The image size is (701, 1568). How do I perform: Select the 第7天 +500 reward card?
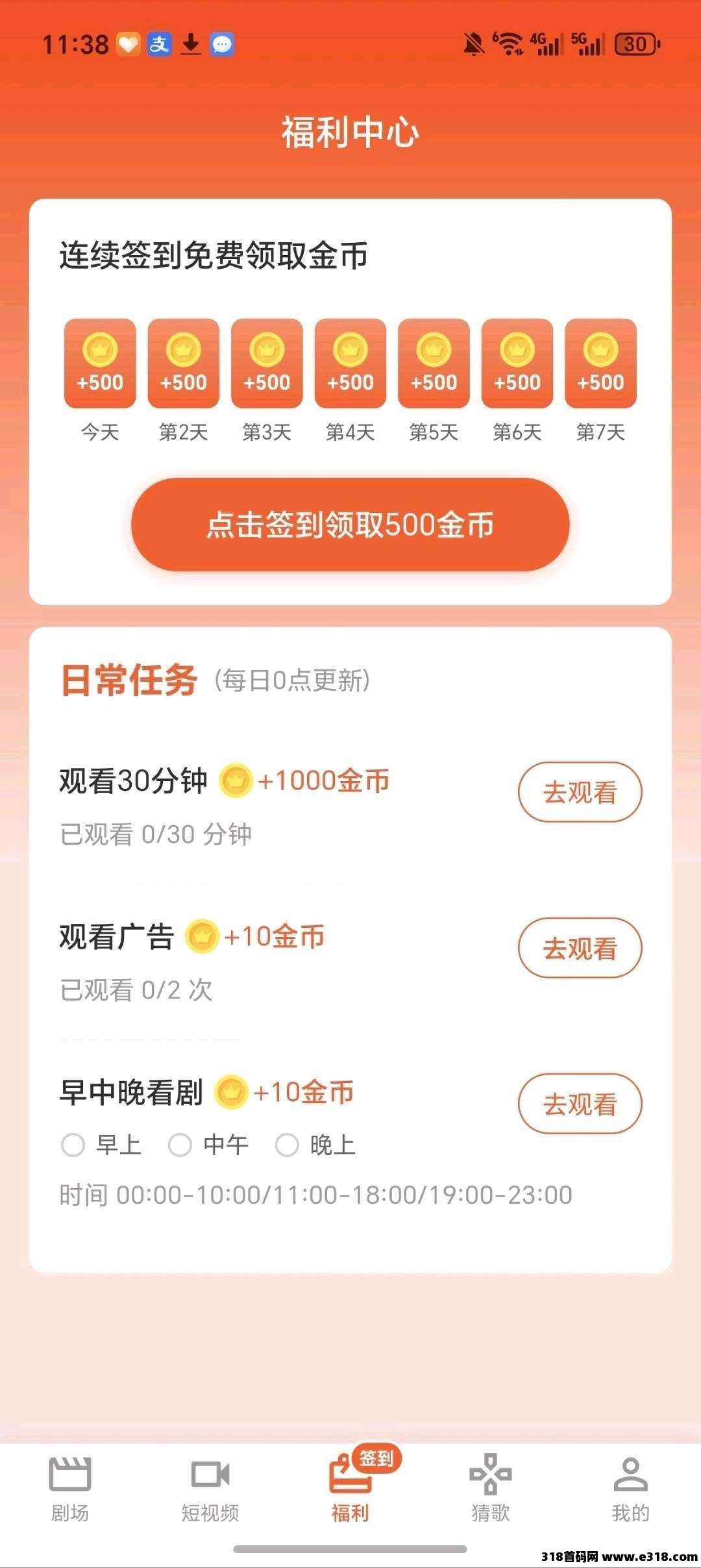coord(600,364)
